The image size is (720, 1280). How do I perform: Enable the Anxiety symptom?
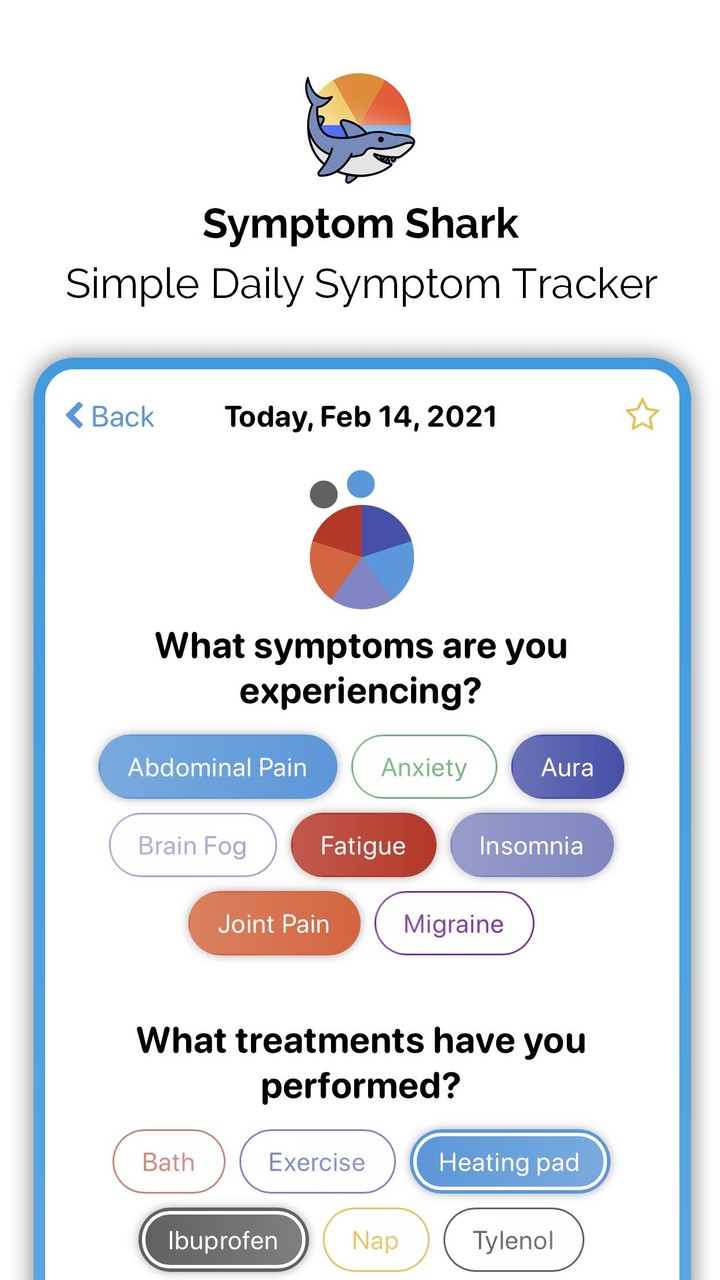point(424,767)
